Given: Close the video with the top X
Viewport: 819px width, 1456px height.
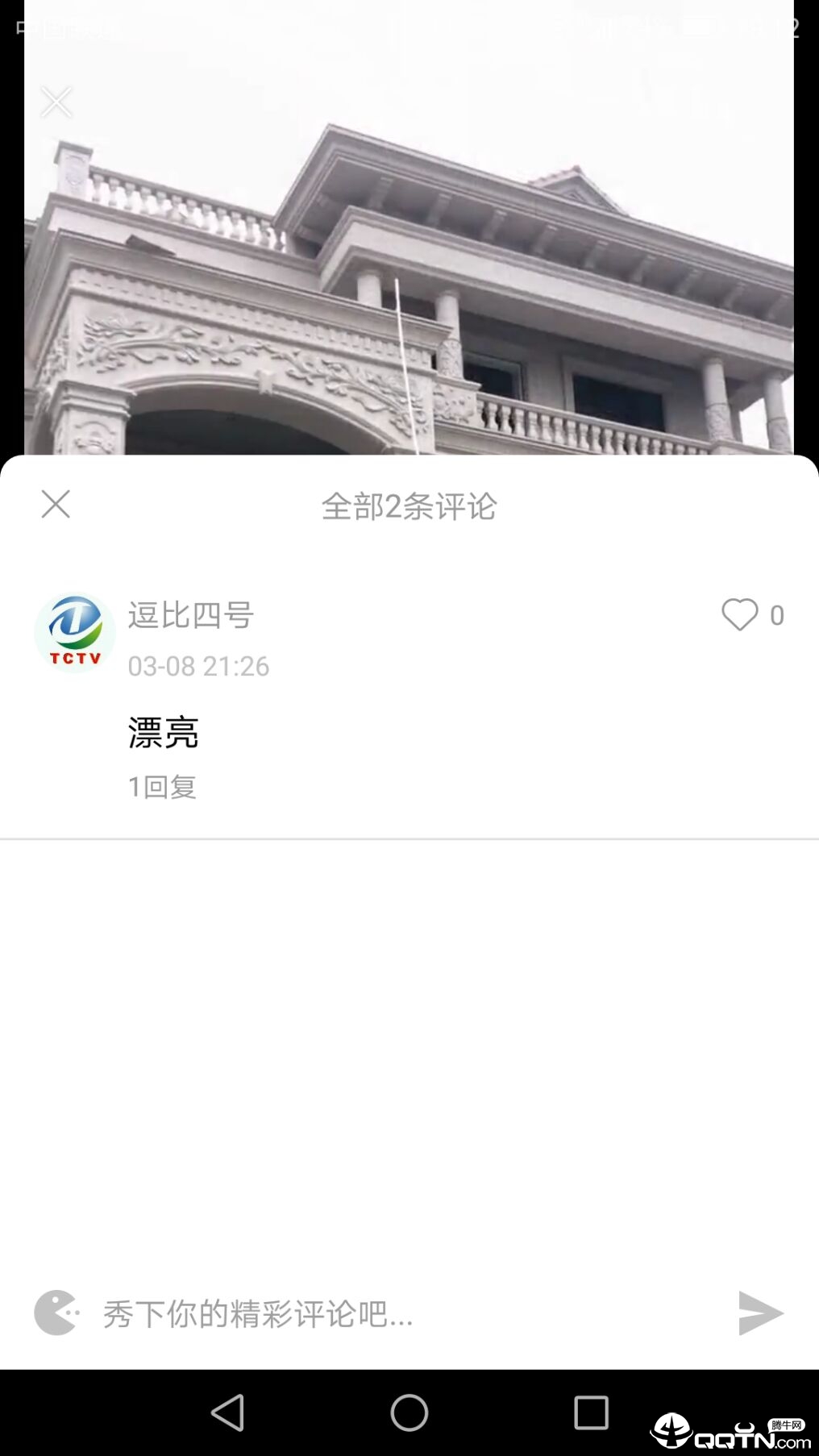Looking at the screenshot, I should 56,102.
